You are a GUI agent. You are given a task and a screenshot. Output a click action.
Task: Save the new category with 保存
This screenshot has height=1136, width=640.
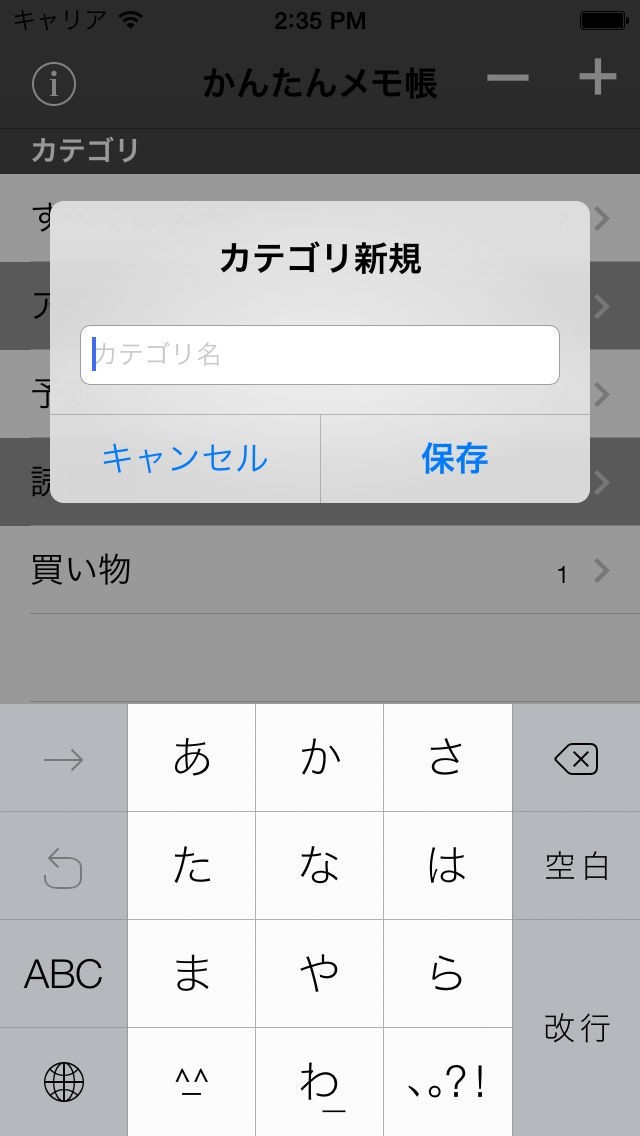tap(455, 459)
